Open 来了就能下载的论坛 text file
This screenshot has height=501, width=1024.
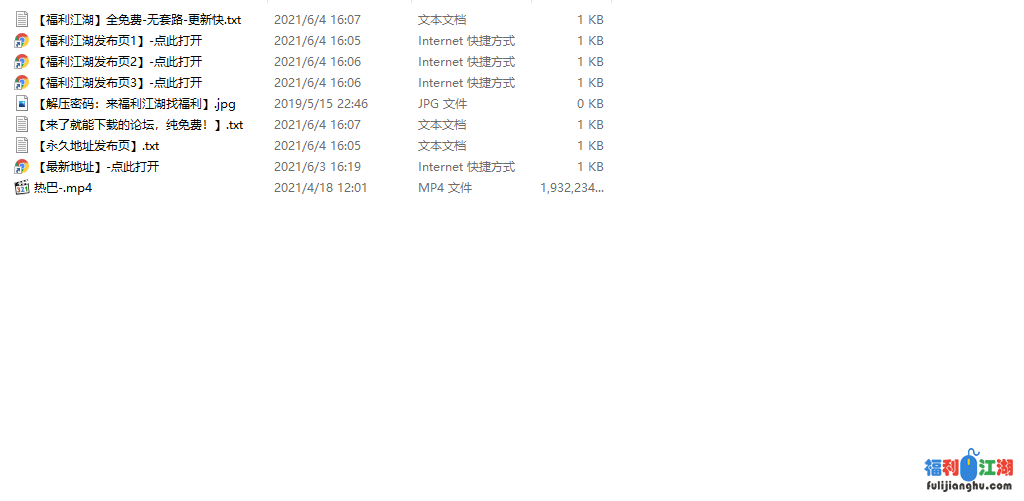point(139,125)
